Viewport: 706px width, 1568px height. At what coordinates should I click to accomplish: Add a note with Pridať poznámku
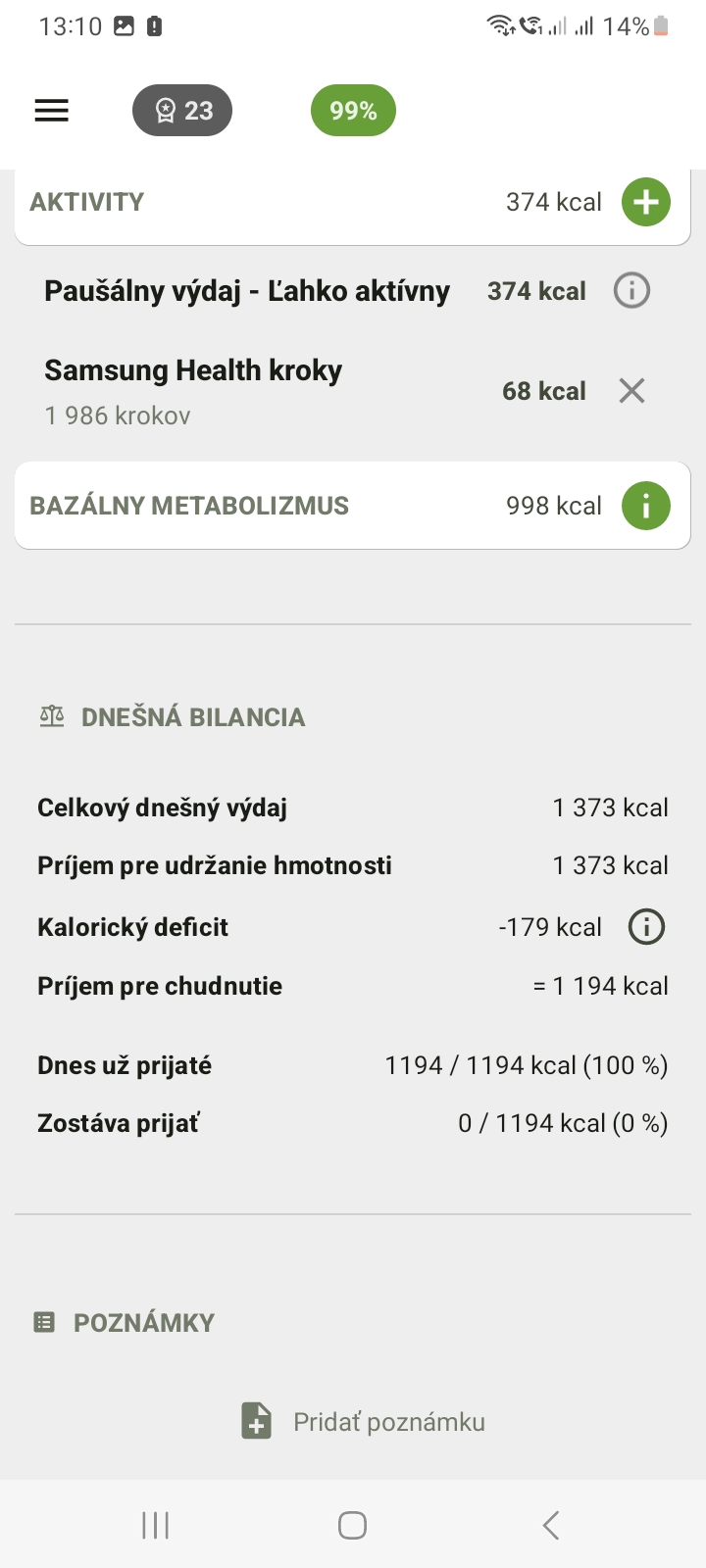point(364,1421)
